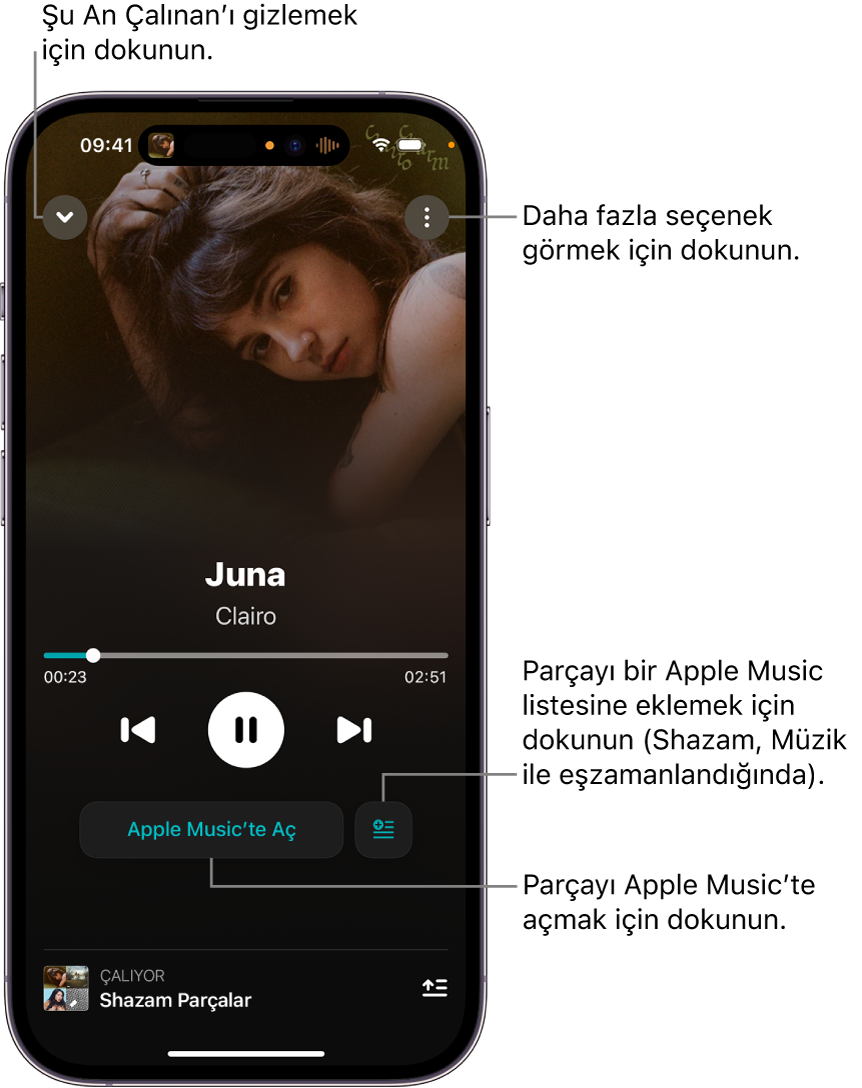Expand the up-next list icon
Image resolution: width=862 pixels, height=1088 pixels.
click(x=434, y=988)
